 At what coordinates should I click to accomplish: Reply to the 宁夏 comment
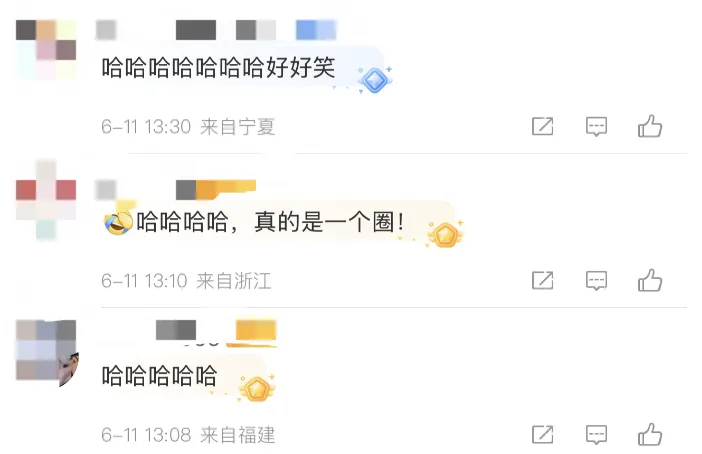[x=596, y=126]
